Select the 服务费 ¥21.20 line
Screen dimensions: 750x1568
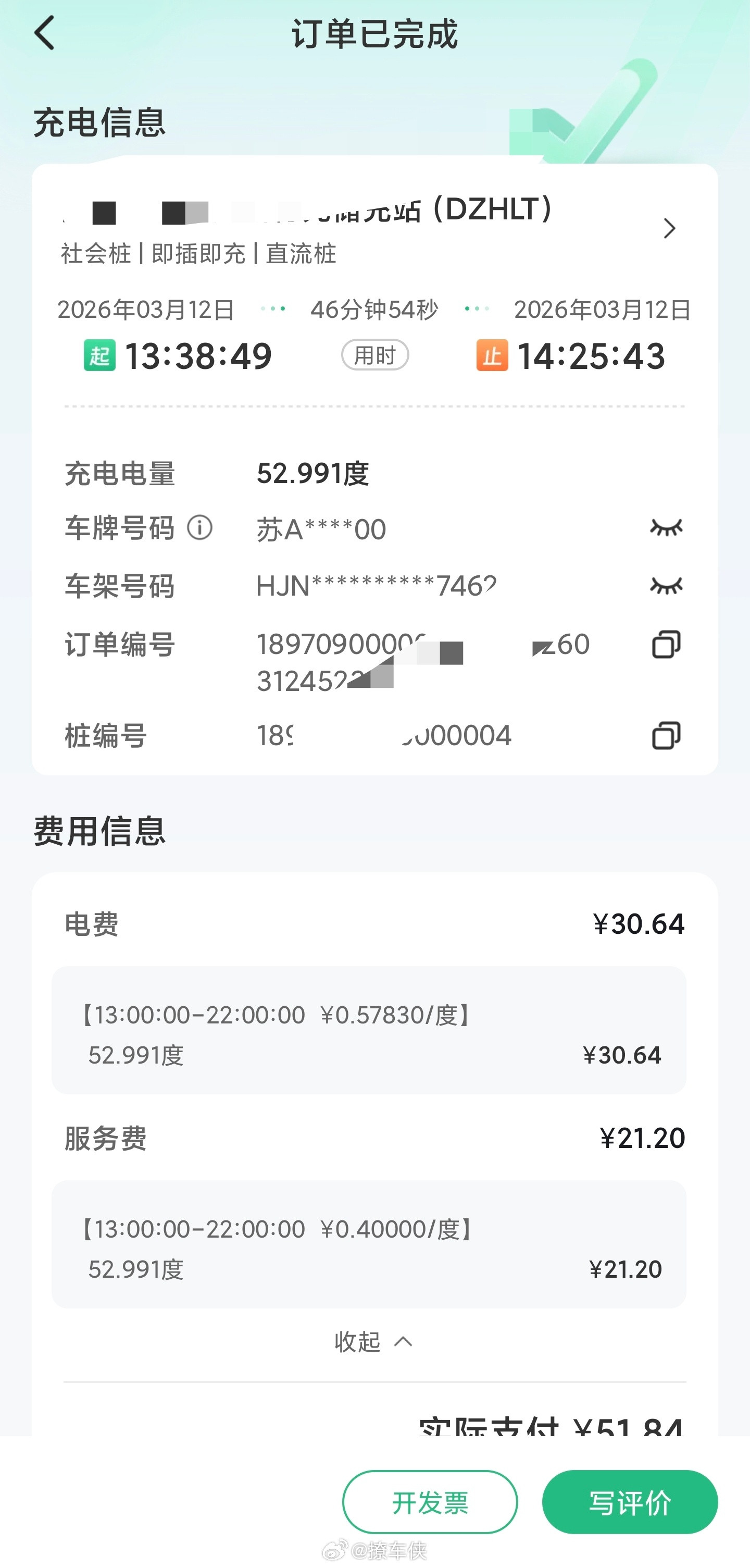pos(640,1138)
